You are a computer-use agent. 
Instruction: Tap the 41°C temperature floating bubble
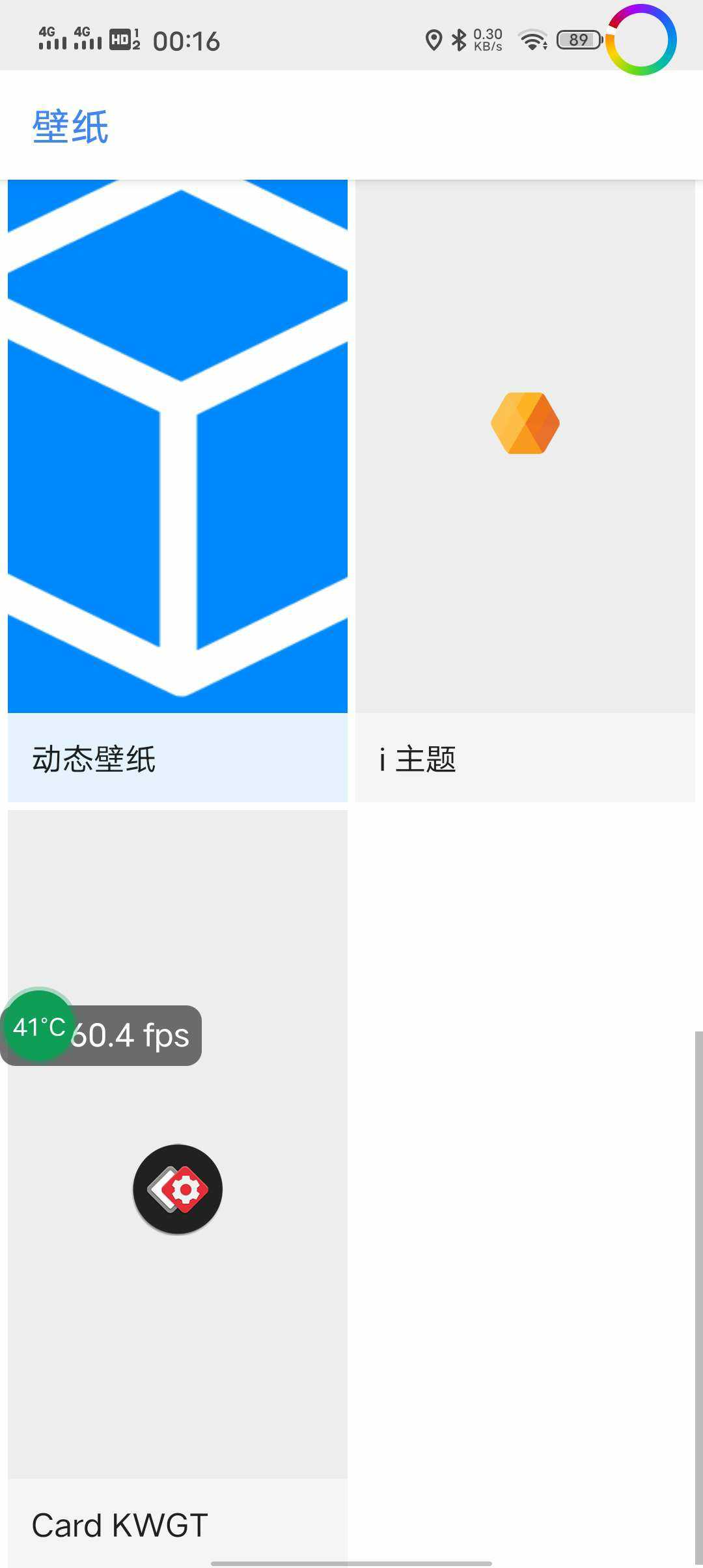tap(38, 1027)
